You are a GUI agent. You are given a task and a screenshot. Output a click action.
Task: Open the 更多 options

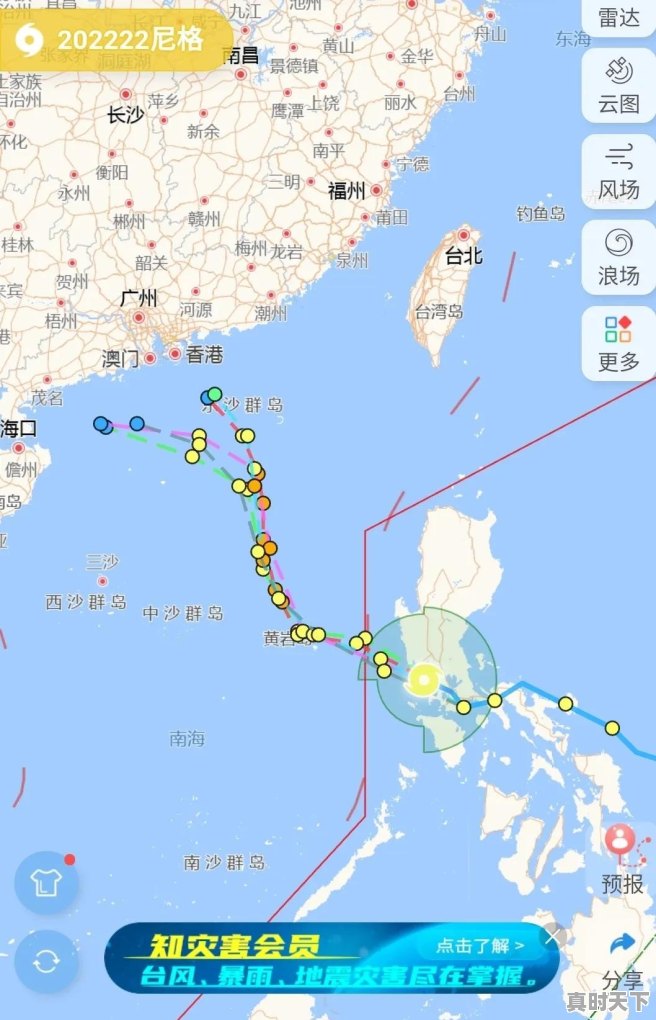coord(619,343)
